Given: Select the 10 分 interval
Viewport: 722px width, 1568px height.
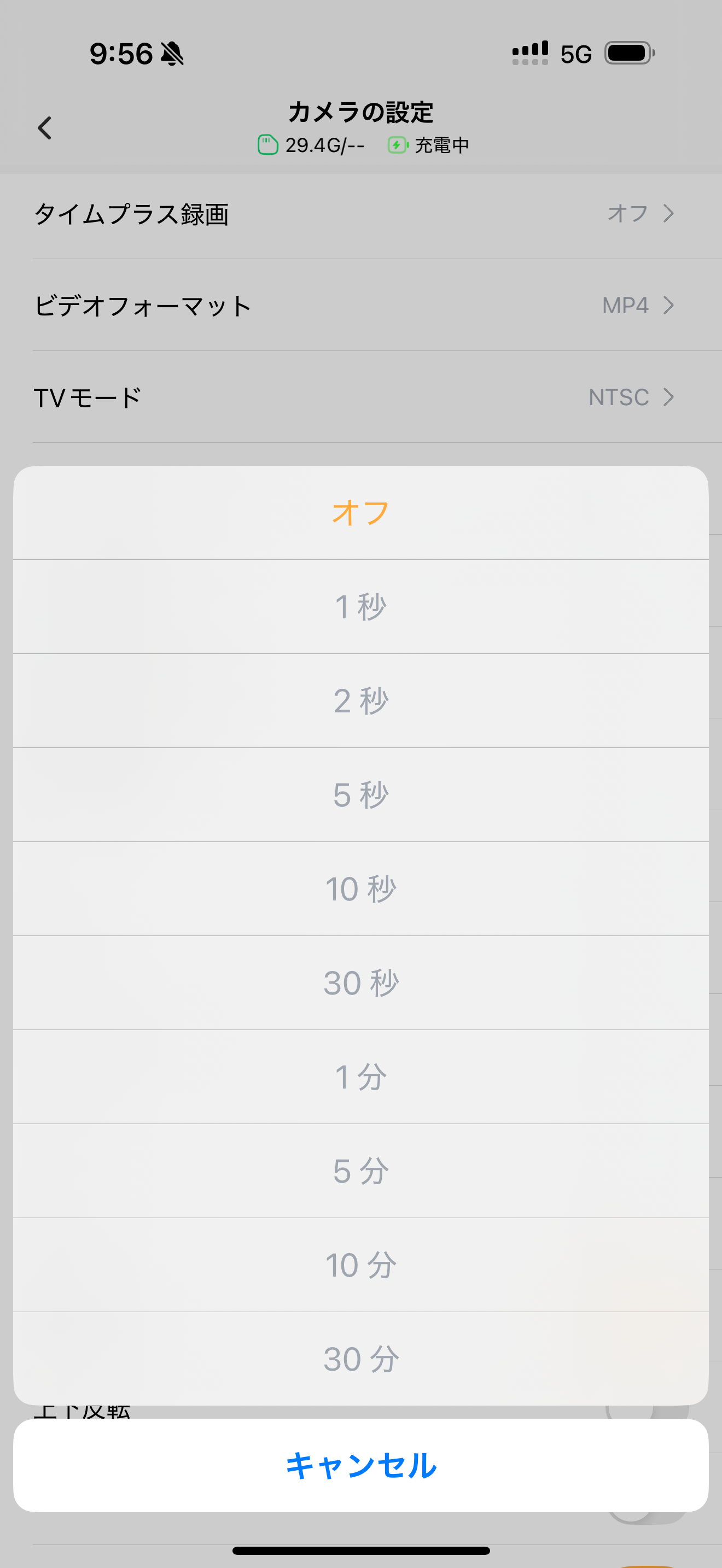Looking at the screenshot, I should coord(361,1265).
